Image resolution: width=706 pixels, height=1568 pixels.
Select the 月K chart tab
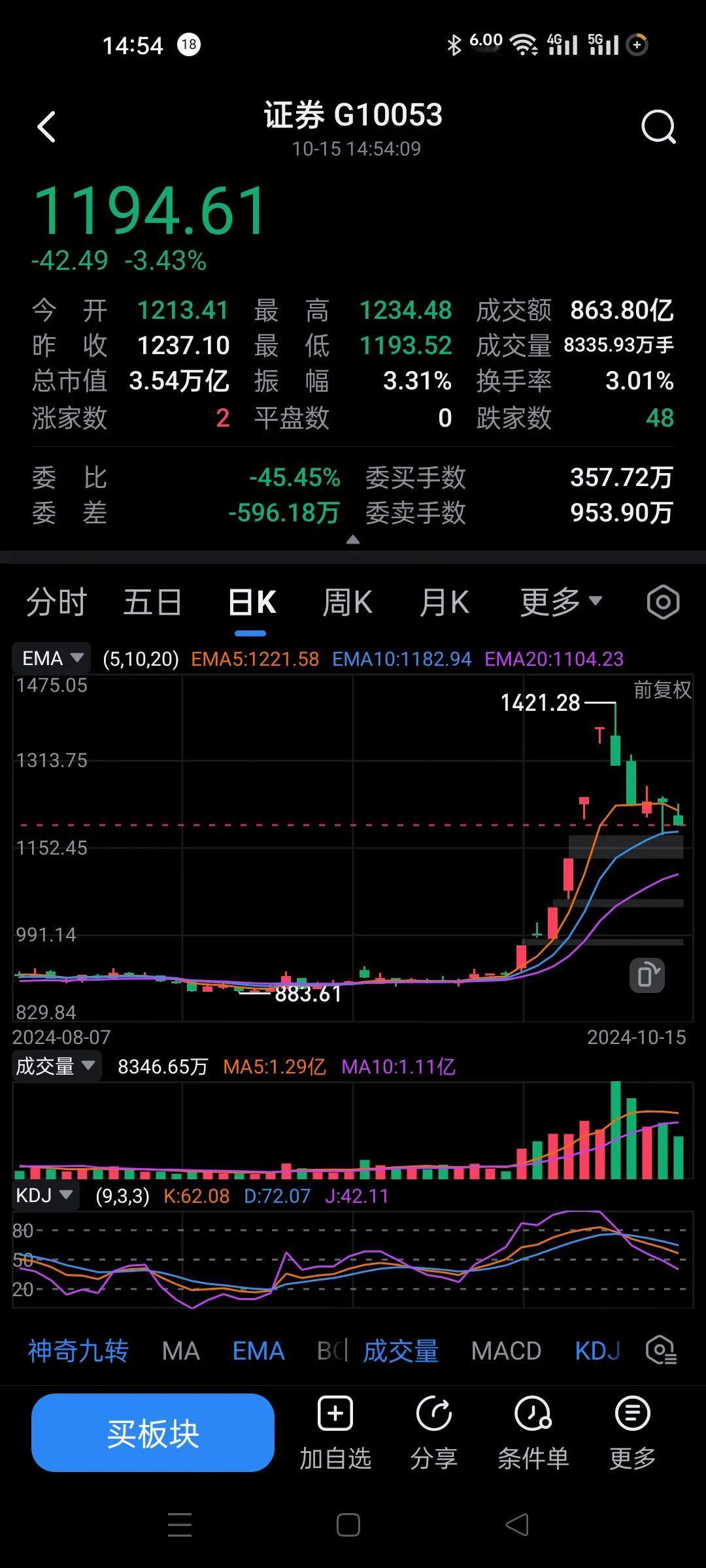tap(445, 602)
